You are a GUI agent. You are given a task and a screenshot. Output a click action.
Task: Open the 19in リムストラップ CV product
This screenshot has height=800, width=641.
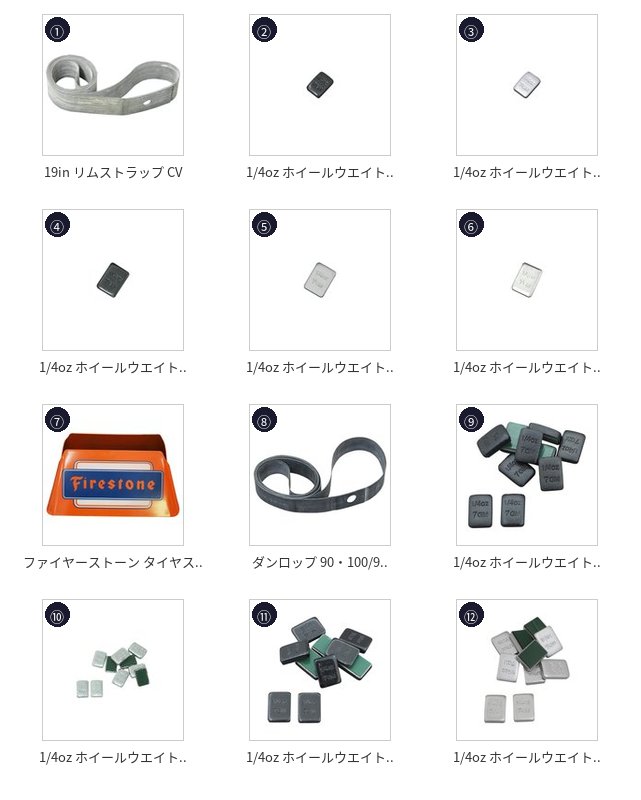[x=113, y=85]
